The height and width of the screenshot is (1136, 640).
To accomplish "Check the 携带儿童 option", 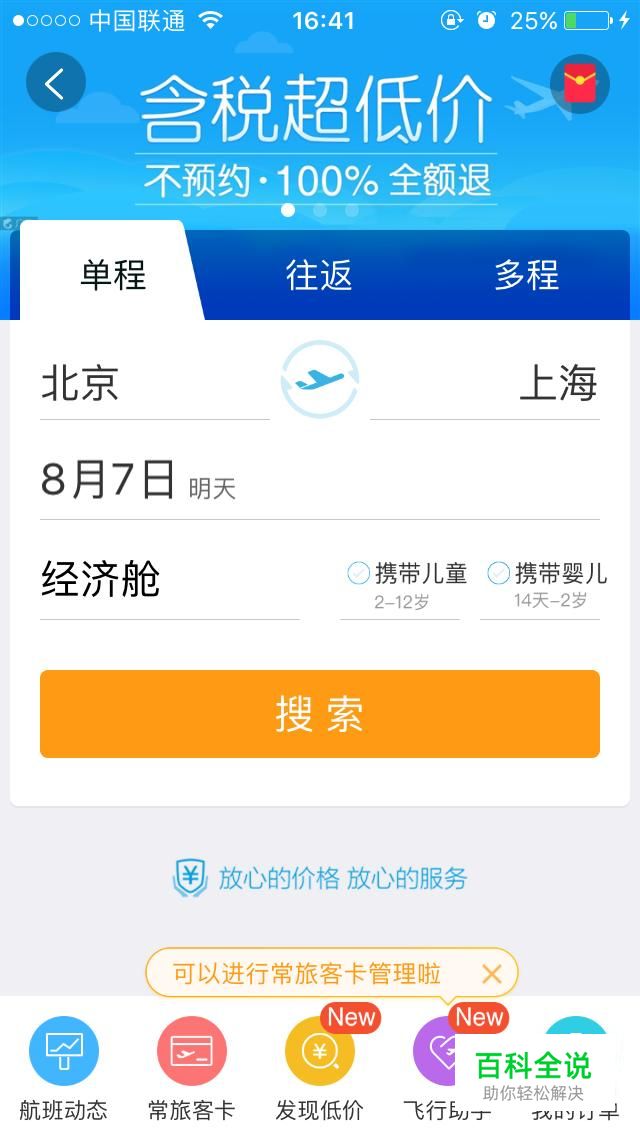I will (x=358, y=573).
